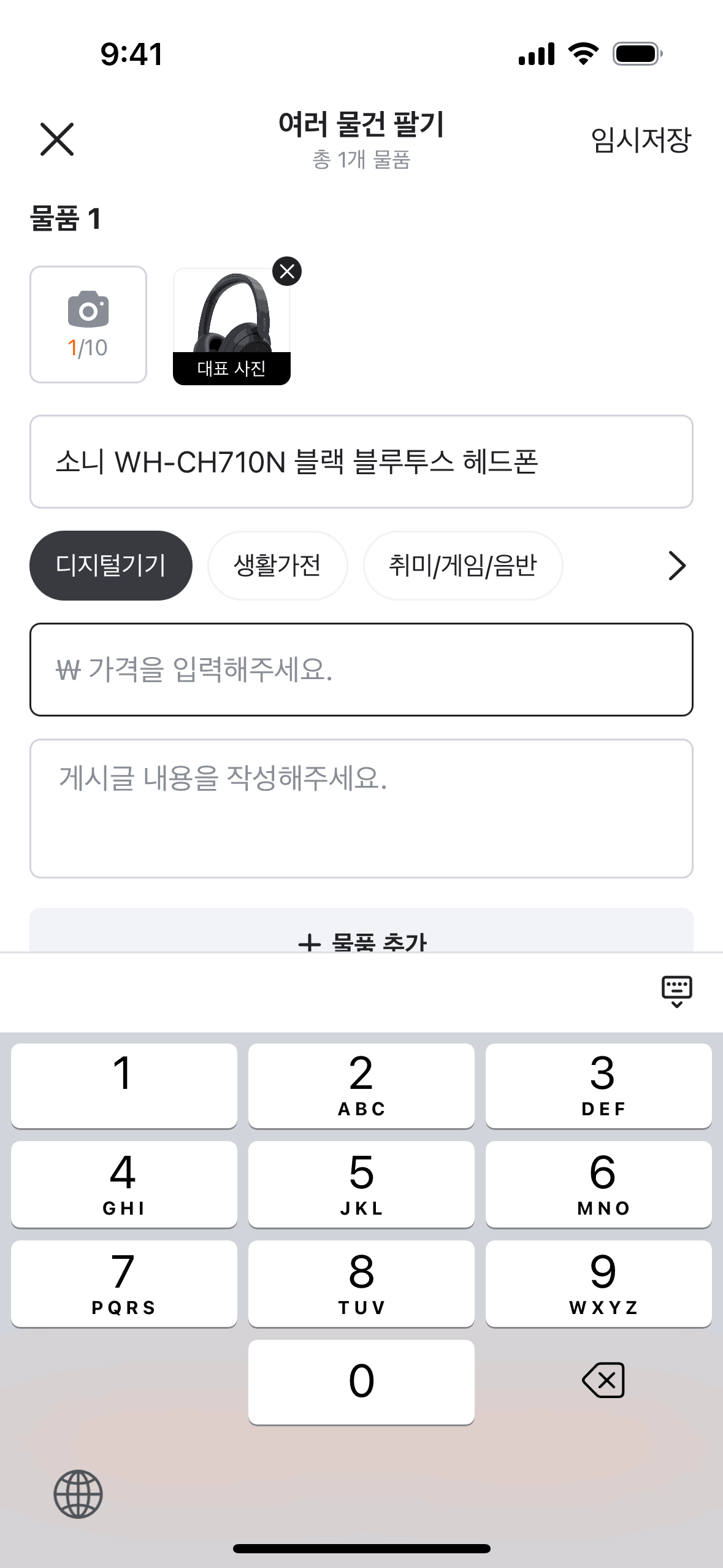
Task: Choose the 생활가전 category chip
Action: click(277, 566)
